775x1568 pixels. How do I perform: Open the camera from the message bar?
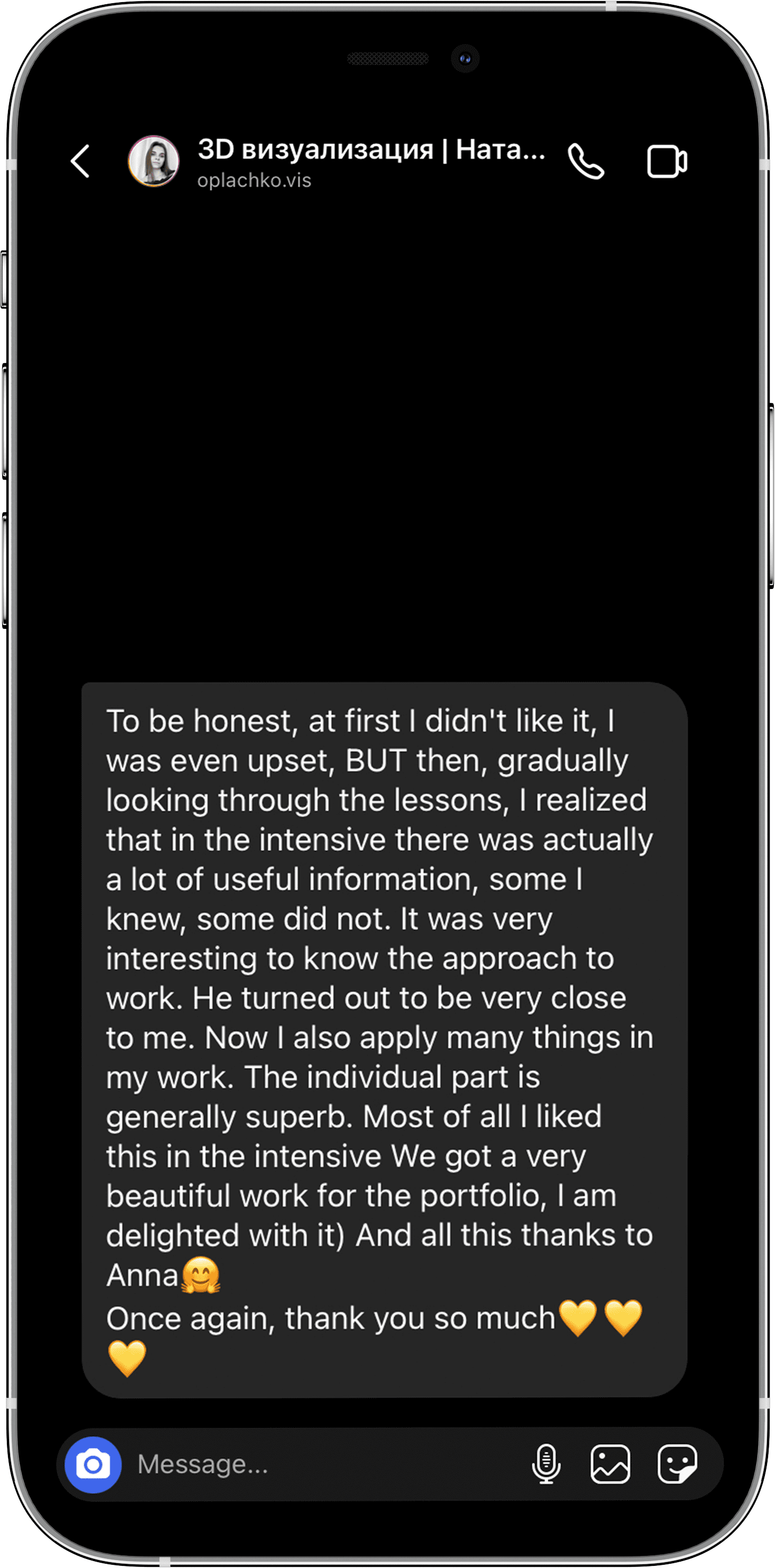(x=93, y=1465)
